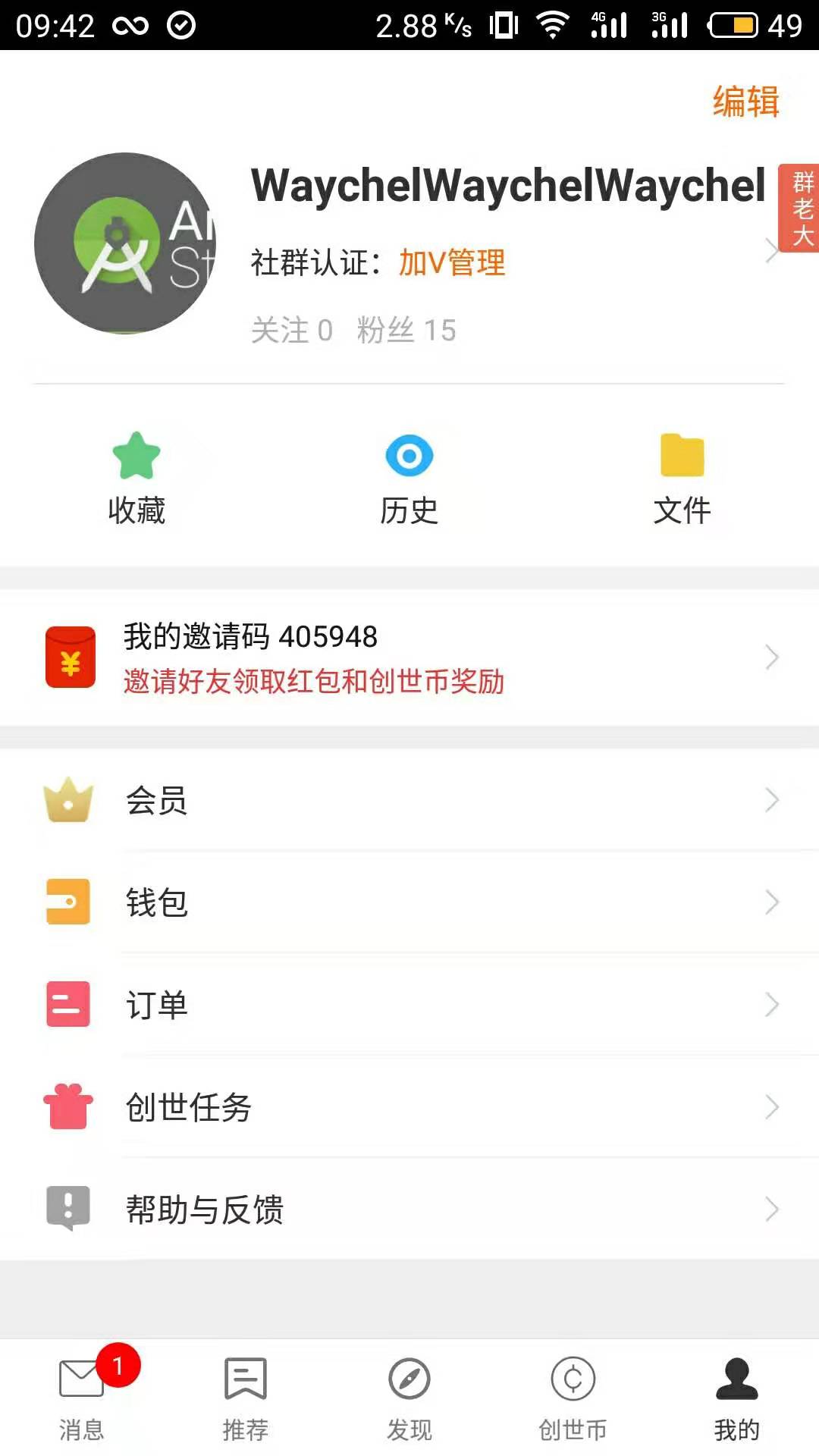
Task: Open the 会员 membership row
Action: click(x=409, y=800)
